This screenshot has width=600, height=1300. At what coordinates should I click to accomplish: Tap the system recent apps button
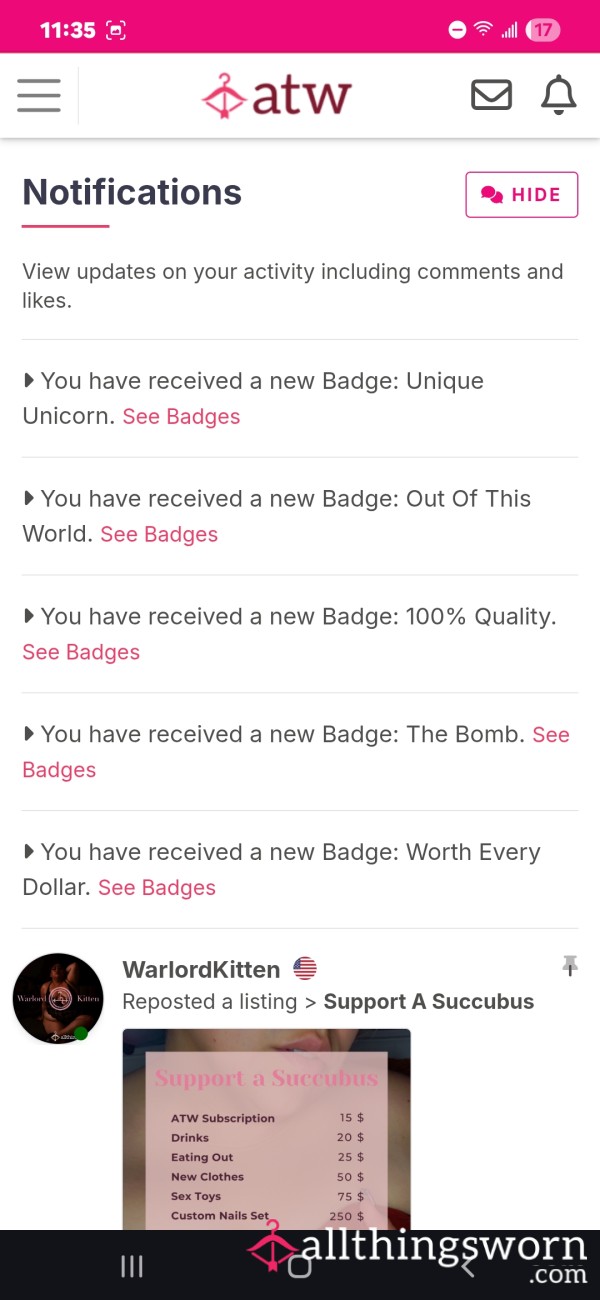pos(131,1267)
